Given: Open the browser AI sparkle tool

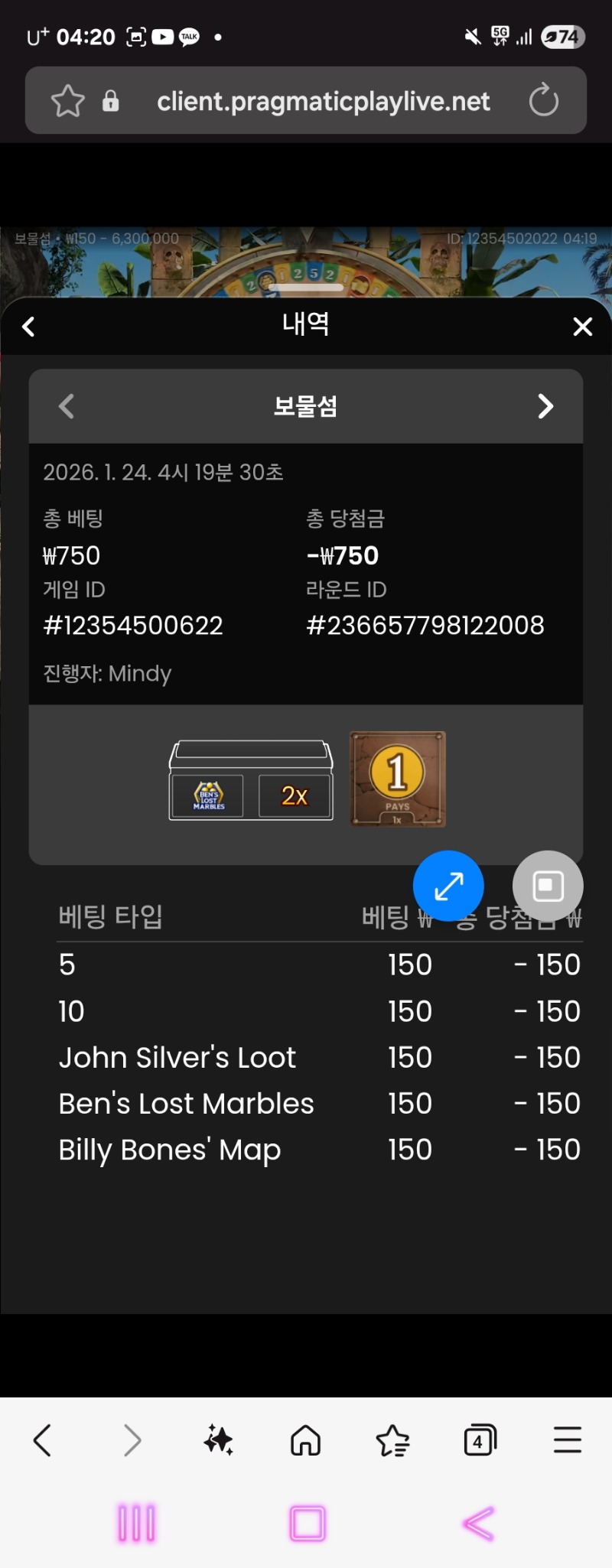Looking at the screenshot, I should coord(219,1441).
